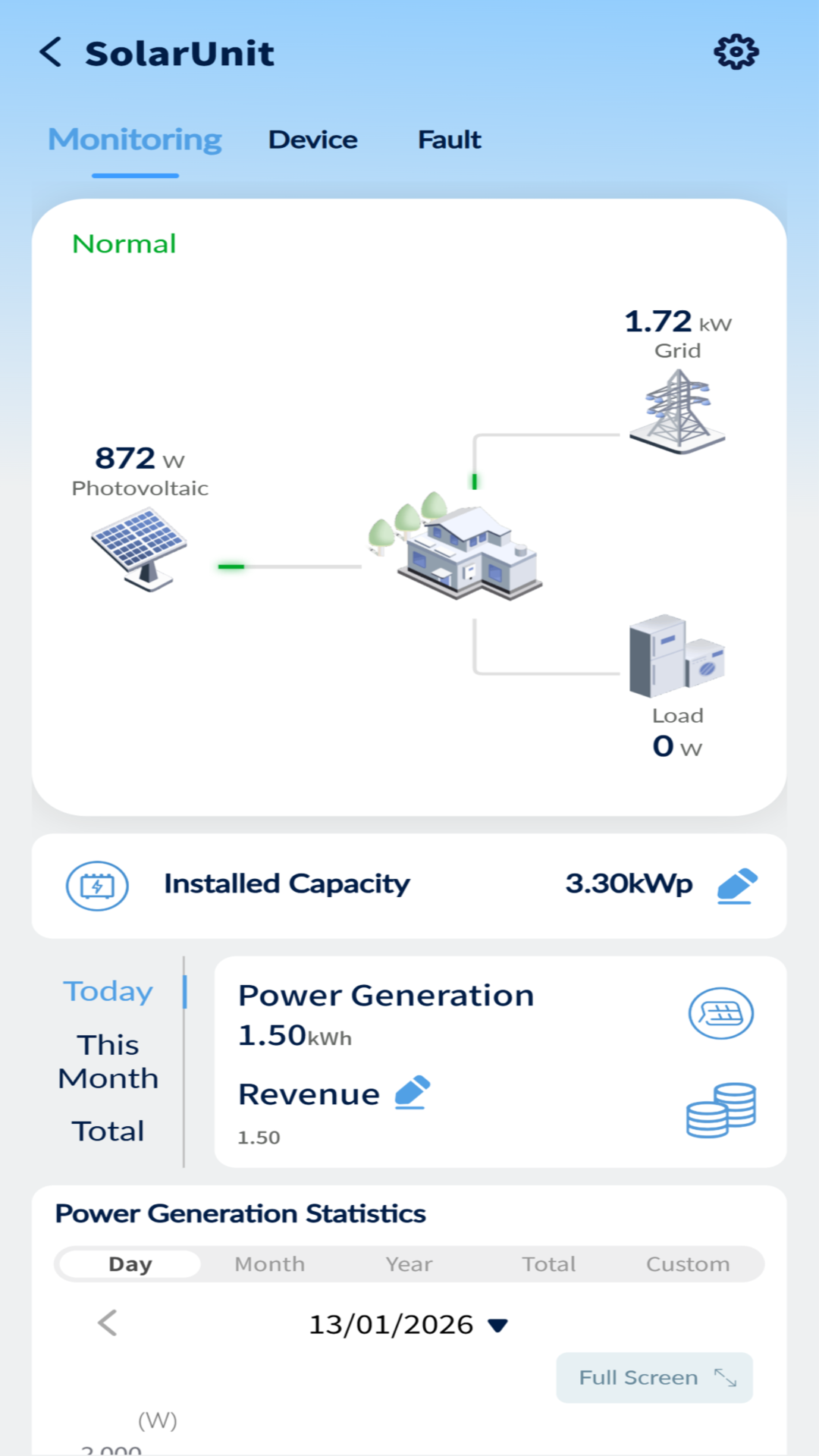Open the 13/01/2026 date picker
The image size is (819, 1456).
coord(408,1325)
